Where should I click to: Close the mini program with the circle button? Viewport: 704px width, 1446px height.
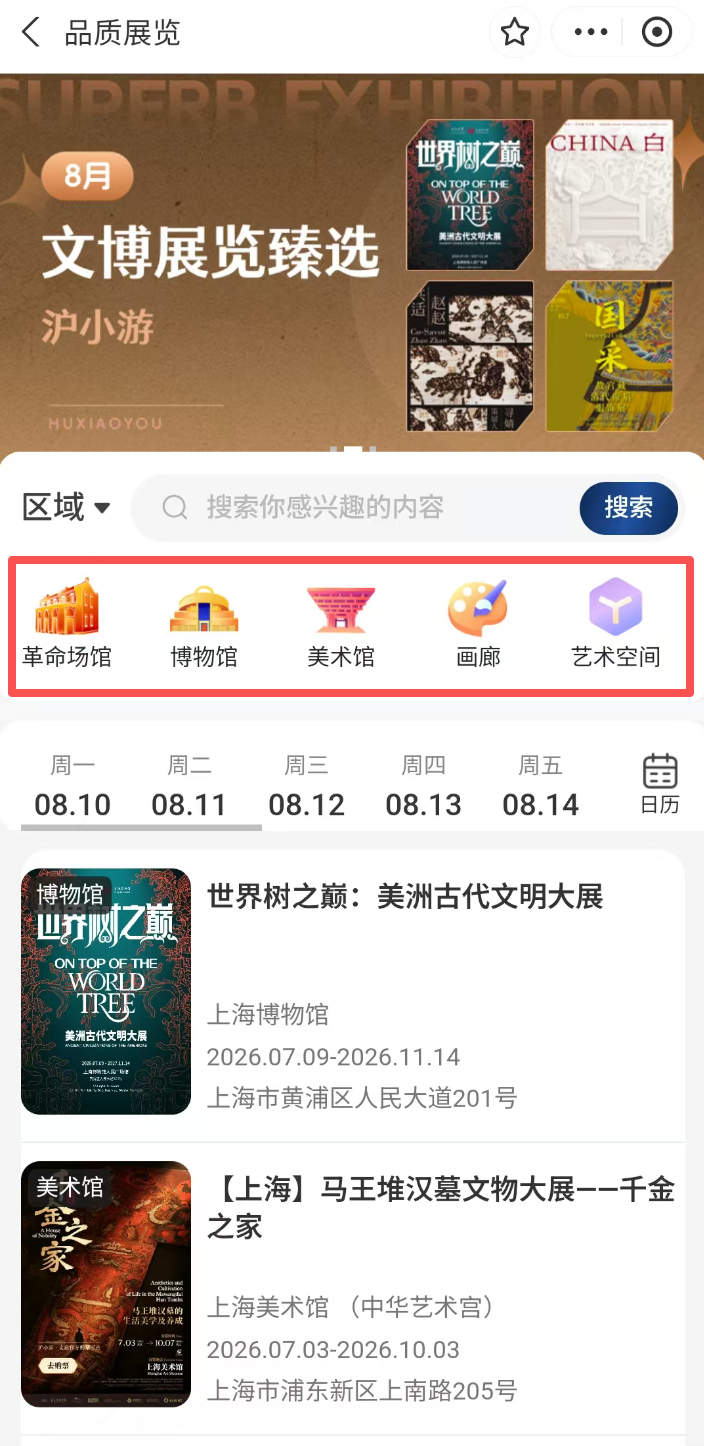(656, 33)
